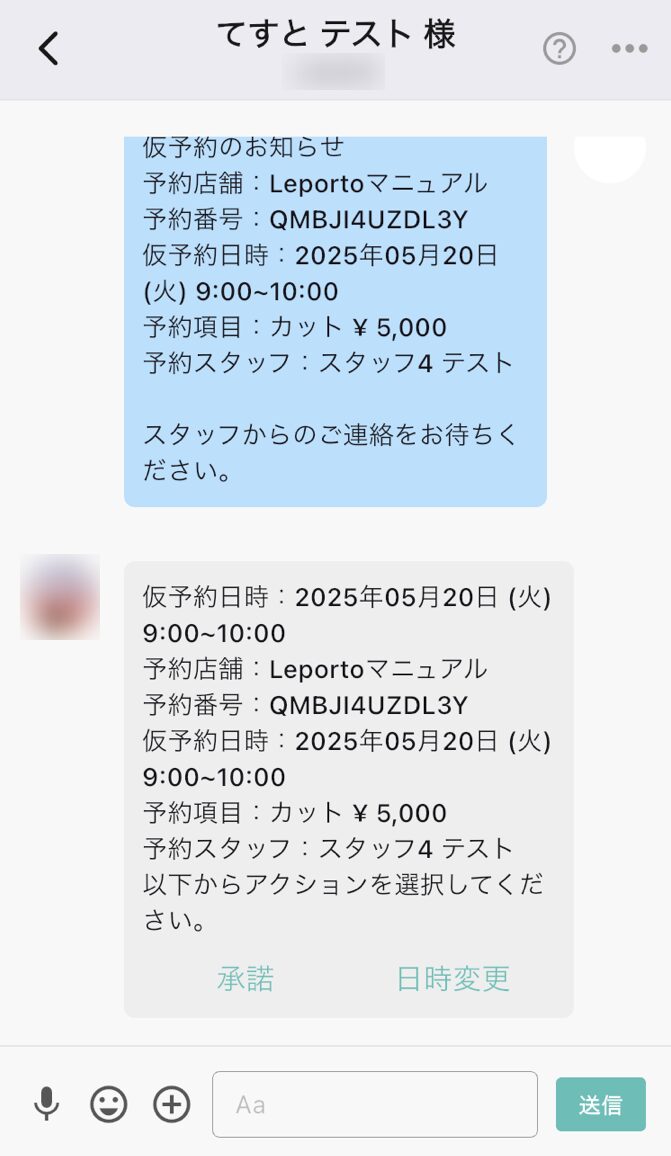Open the emoji picker
Viewport: 671px width, 1156px height.
[x=108, y=1104]
